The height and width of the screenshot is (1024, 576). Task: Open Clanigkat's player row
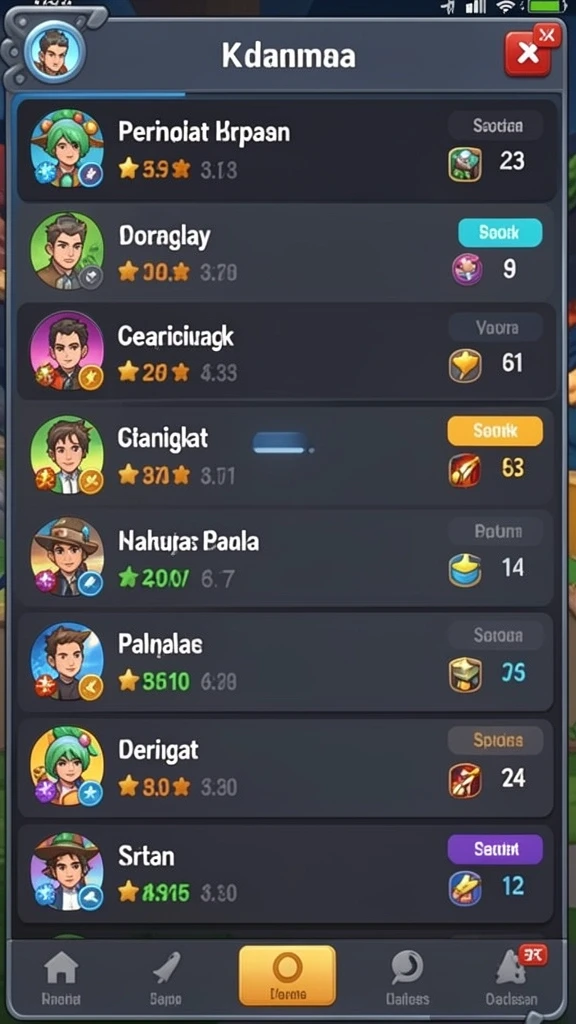point(287,455)
